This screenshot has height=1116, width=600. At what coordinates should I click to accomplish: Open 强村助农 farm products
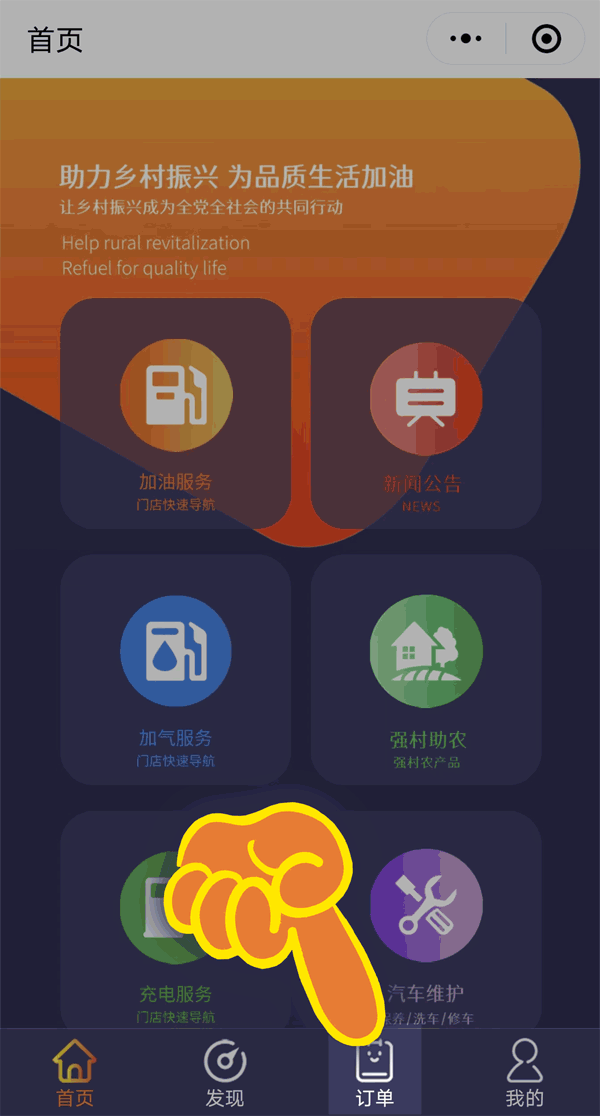coord(426,669)
